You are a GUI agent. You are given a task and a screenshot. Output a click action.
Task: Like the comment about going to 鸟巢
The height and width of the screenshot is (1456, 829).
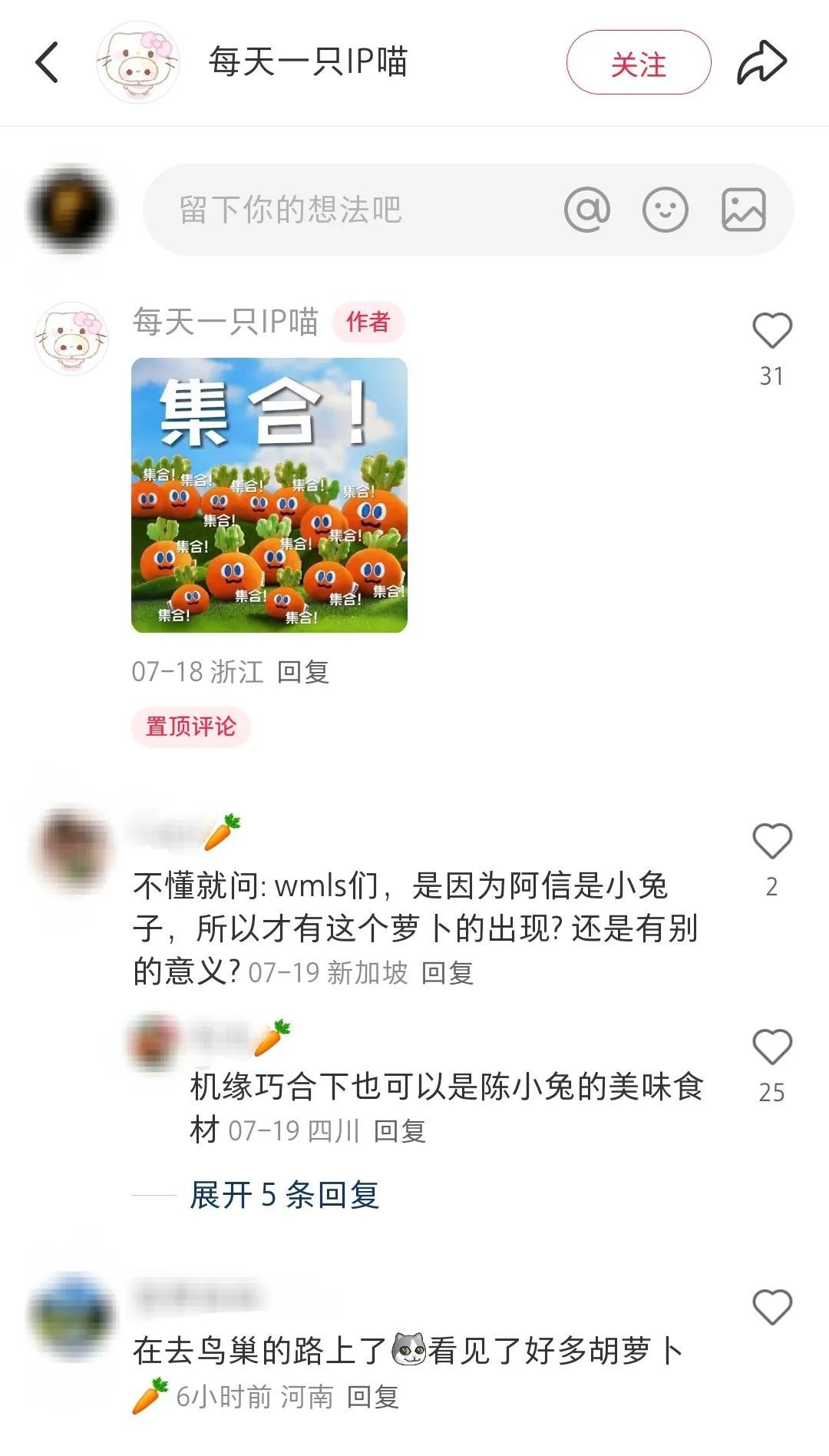(772, 1306)
